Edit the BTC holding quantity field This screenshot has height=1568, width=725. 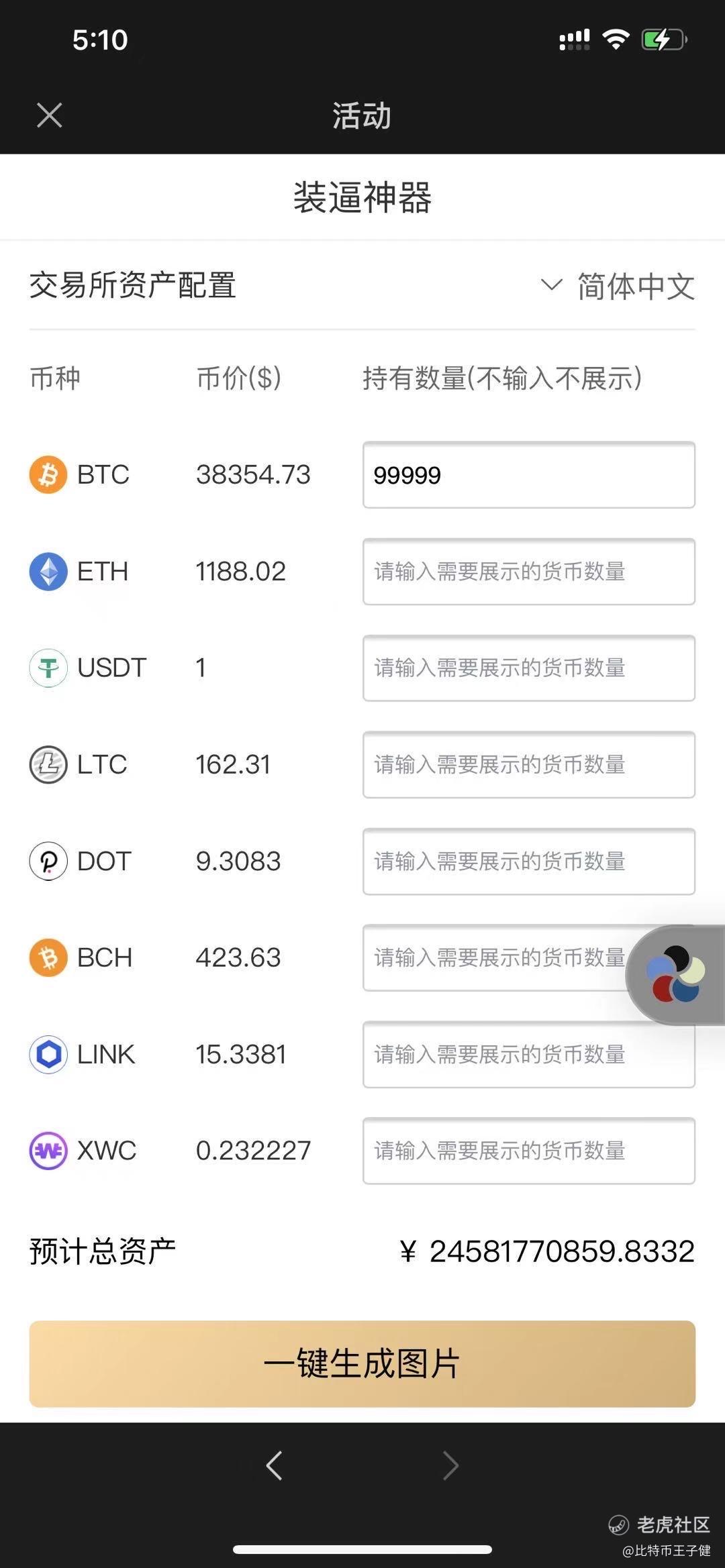pos(528,475)
